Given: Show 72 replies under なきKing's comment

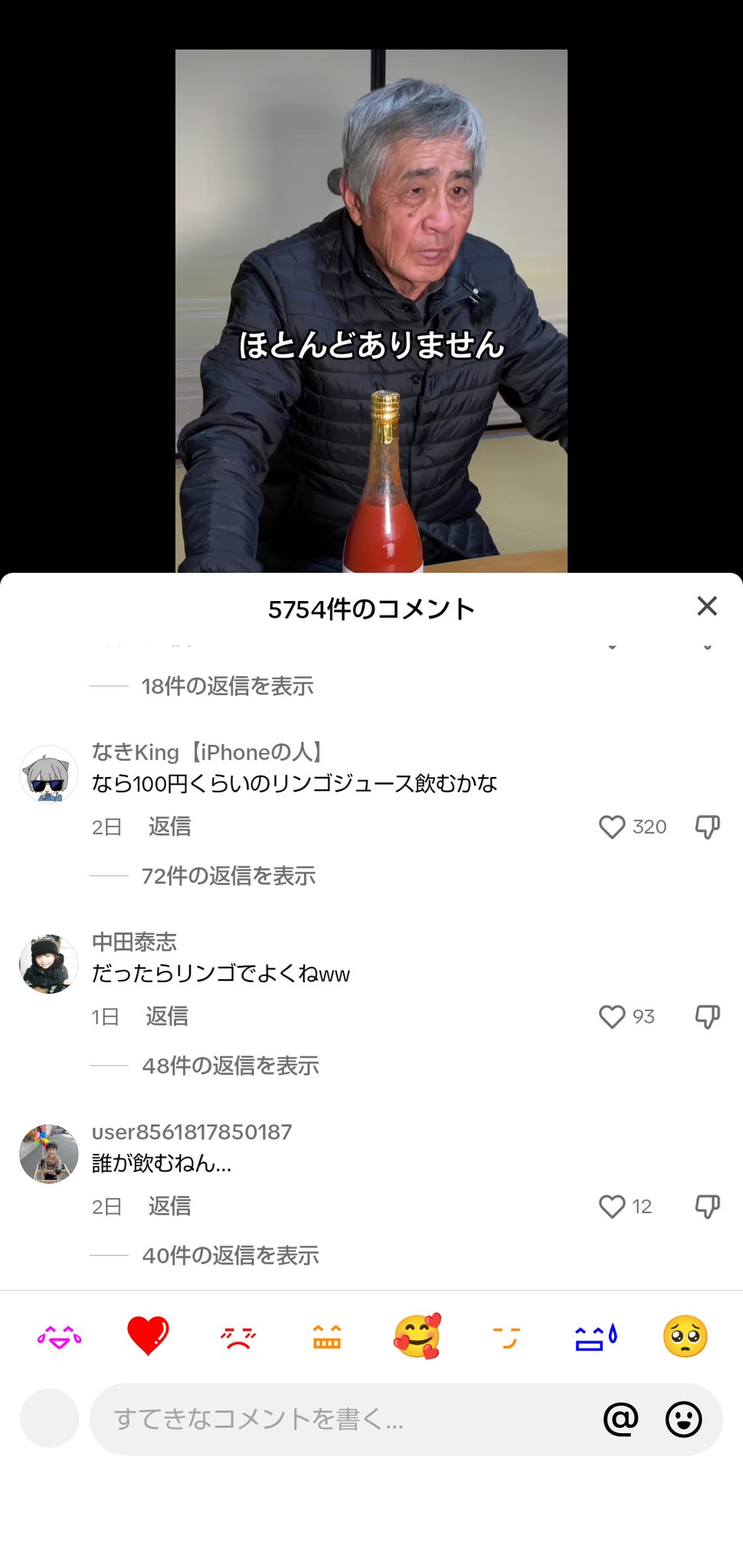Looking at the screenshot, I should coord(228,876).
